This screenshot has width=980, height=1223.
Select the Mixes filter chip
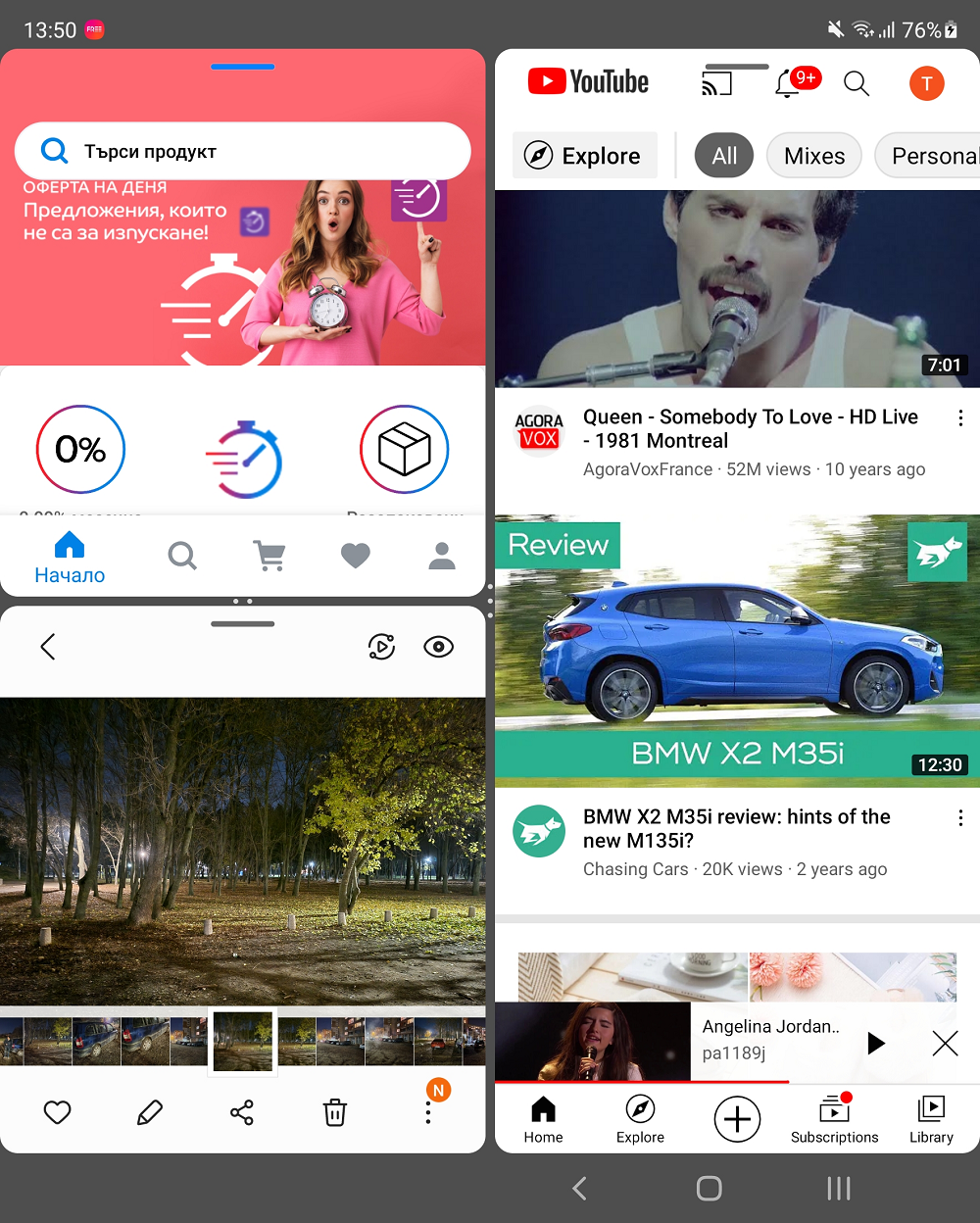[814, 156]
